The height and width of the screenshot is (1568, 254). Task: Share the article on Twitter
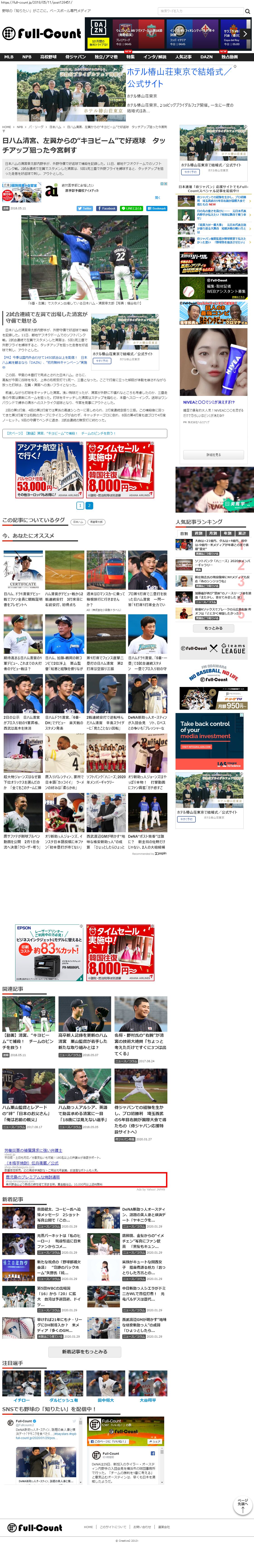(x=84, y=208)
